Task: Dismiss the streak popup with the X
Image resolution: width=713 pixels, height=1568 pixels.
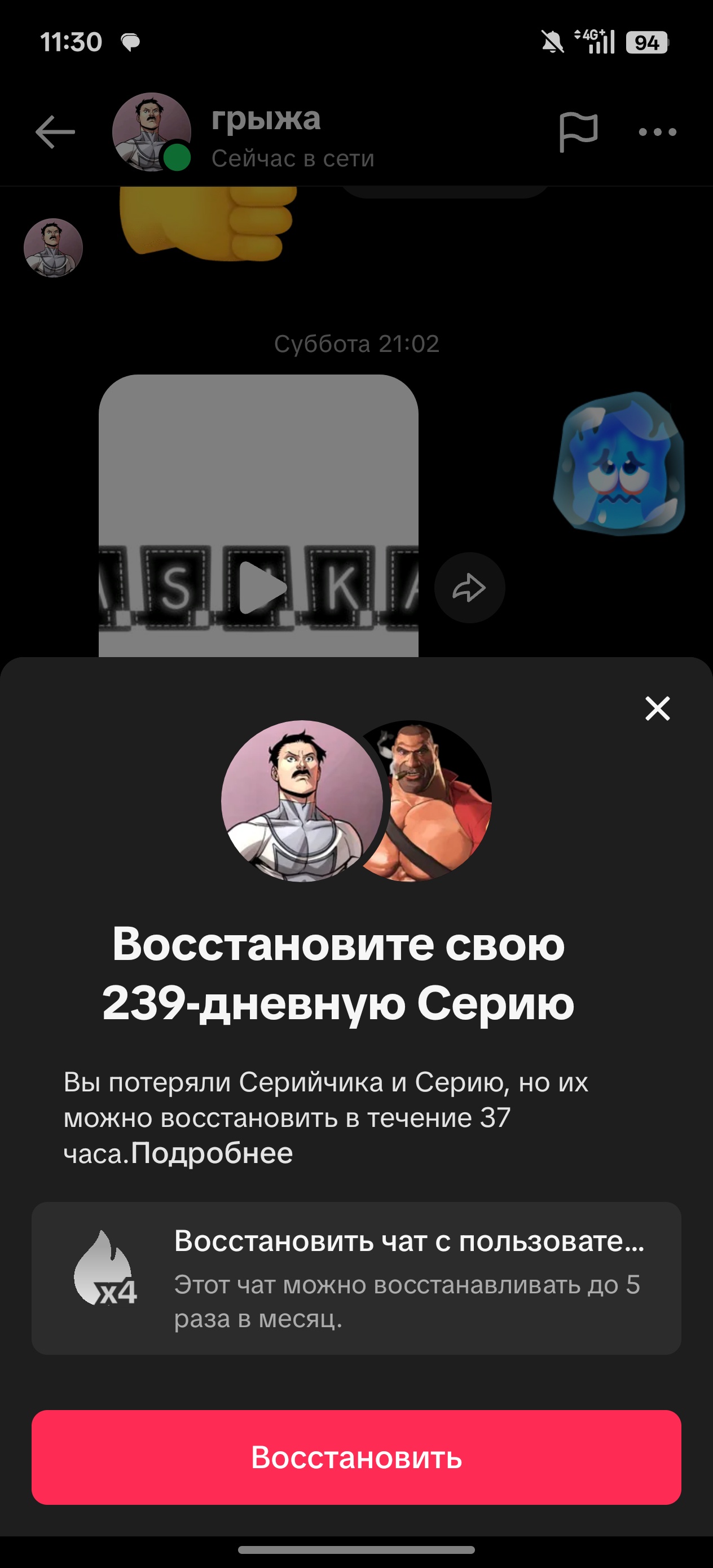Action: coord(657,710)
